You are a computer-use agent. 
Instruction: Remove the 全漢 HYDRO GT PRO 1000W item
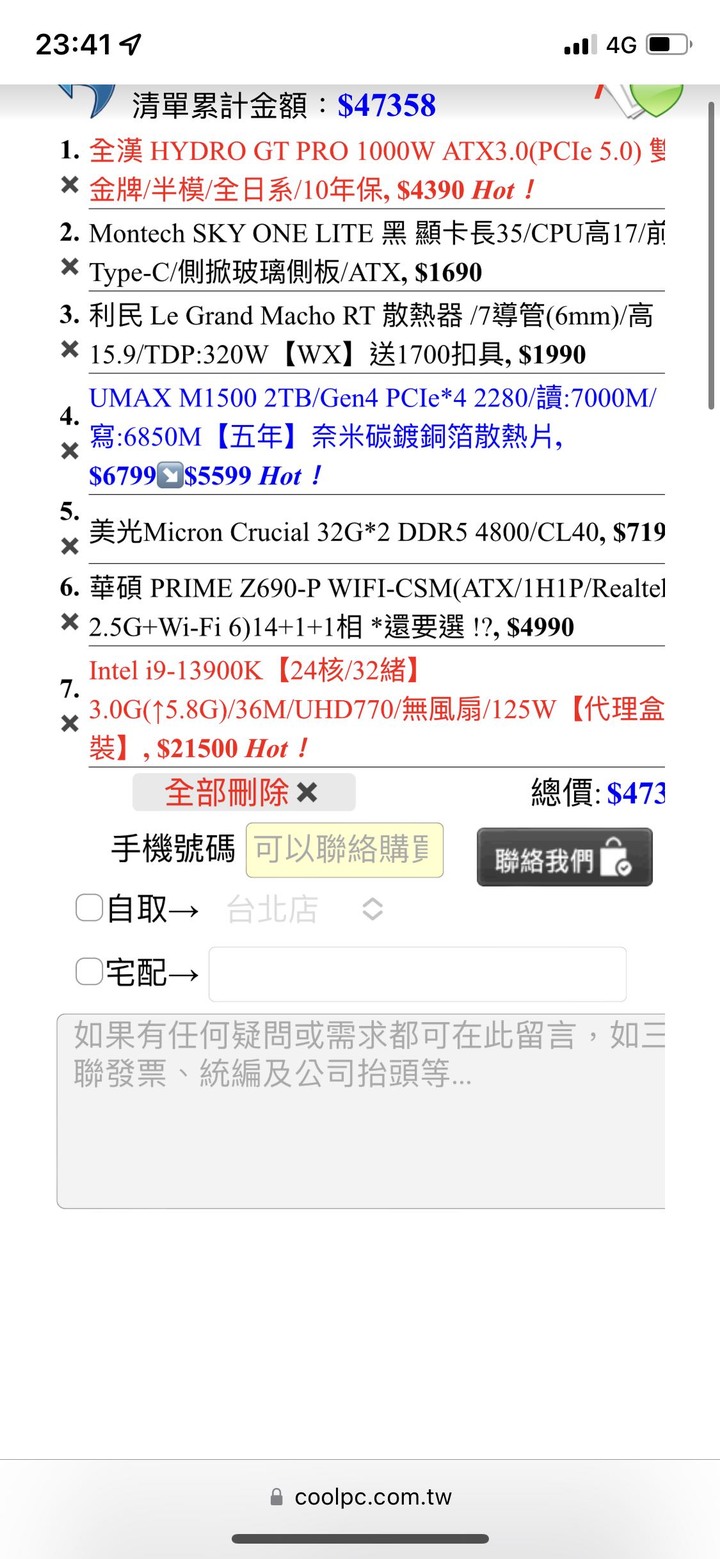[x=69, y=184]
